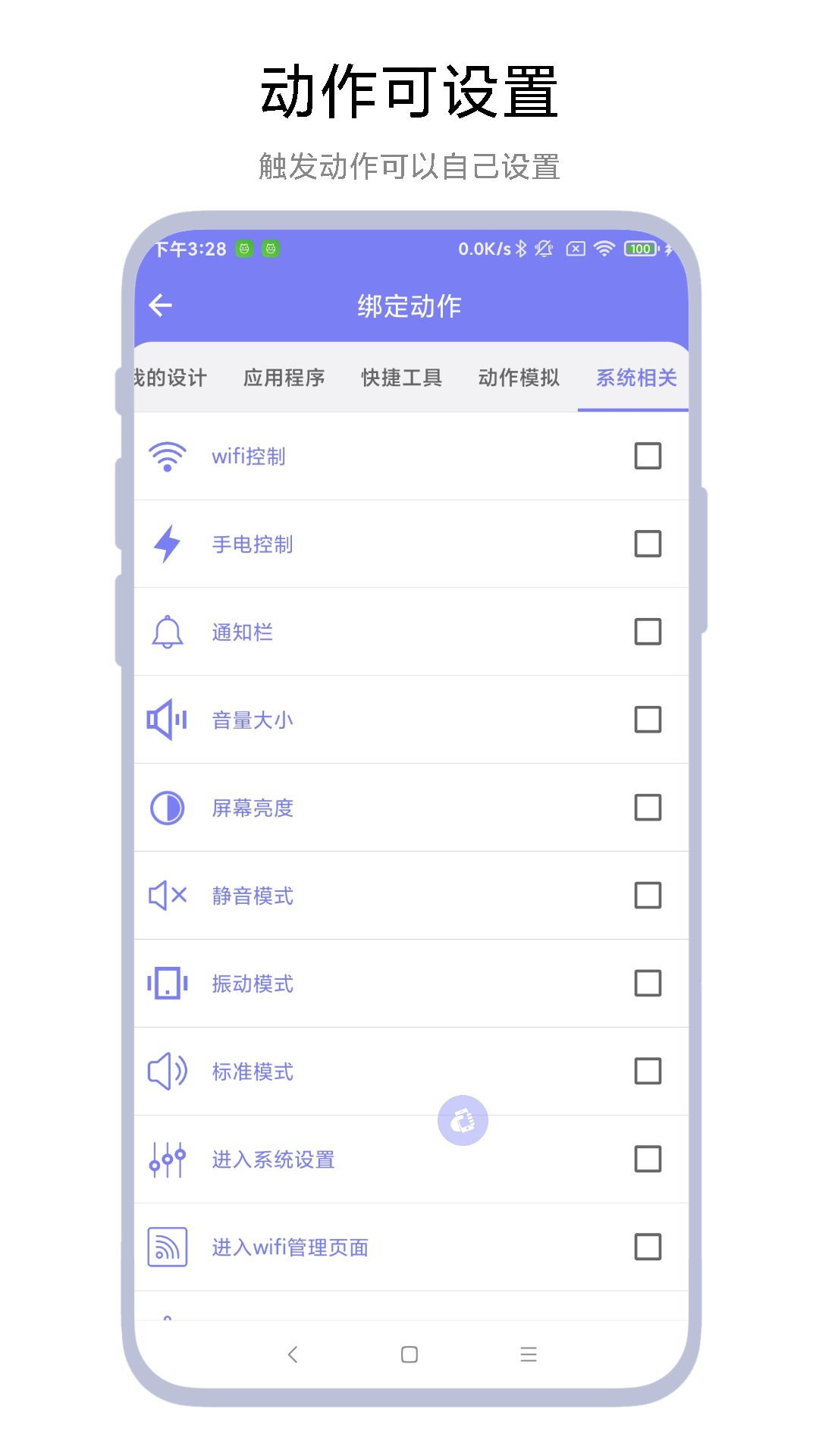The height and width of the screenshot is (1456, 819).
Task: Open the 动作模拟 tab
Action: point(519,378)
